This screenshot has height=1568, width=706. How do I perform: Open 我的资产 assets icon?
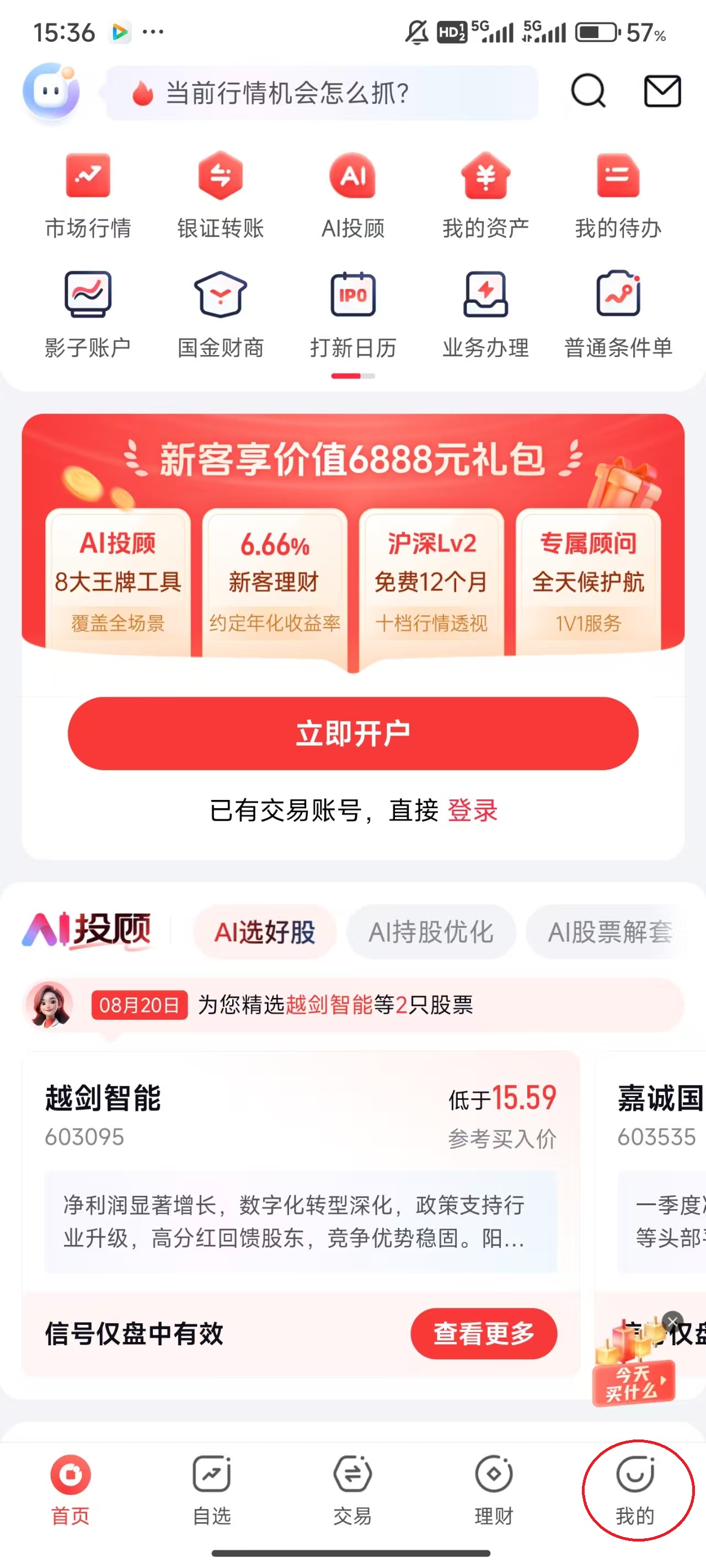coord(484,195)
